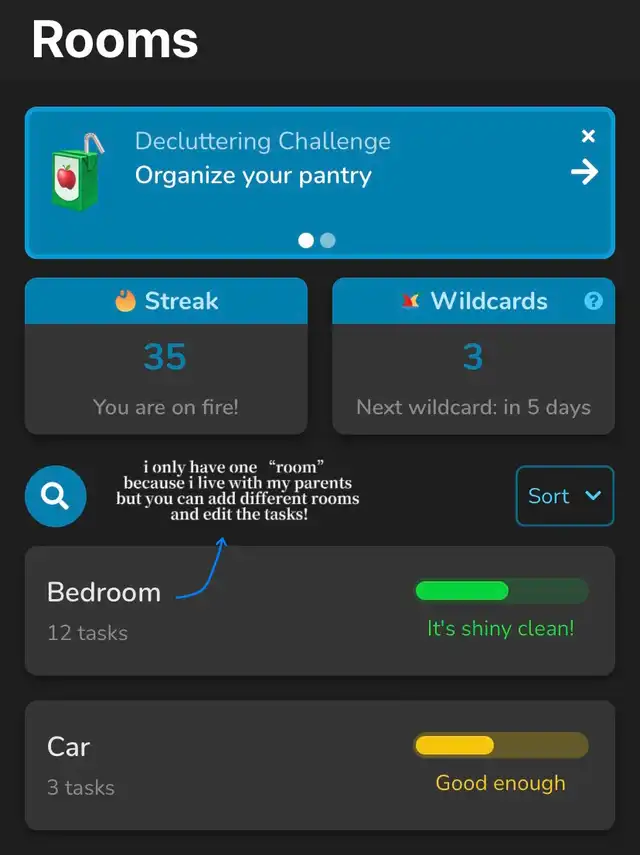Go to the second banner page dot
This screenshot has height=855, width=640.
(328, 240)
